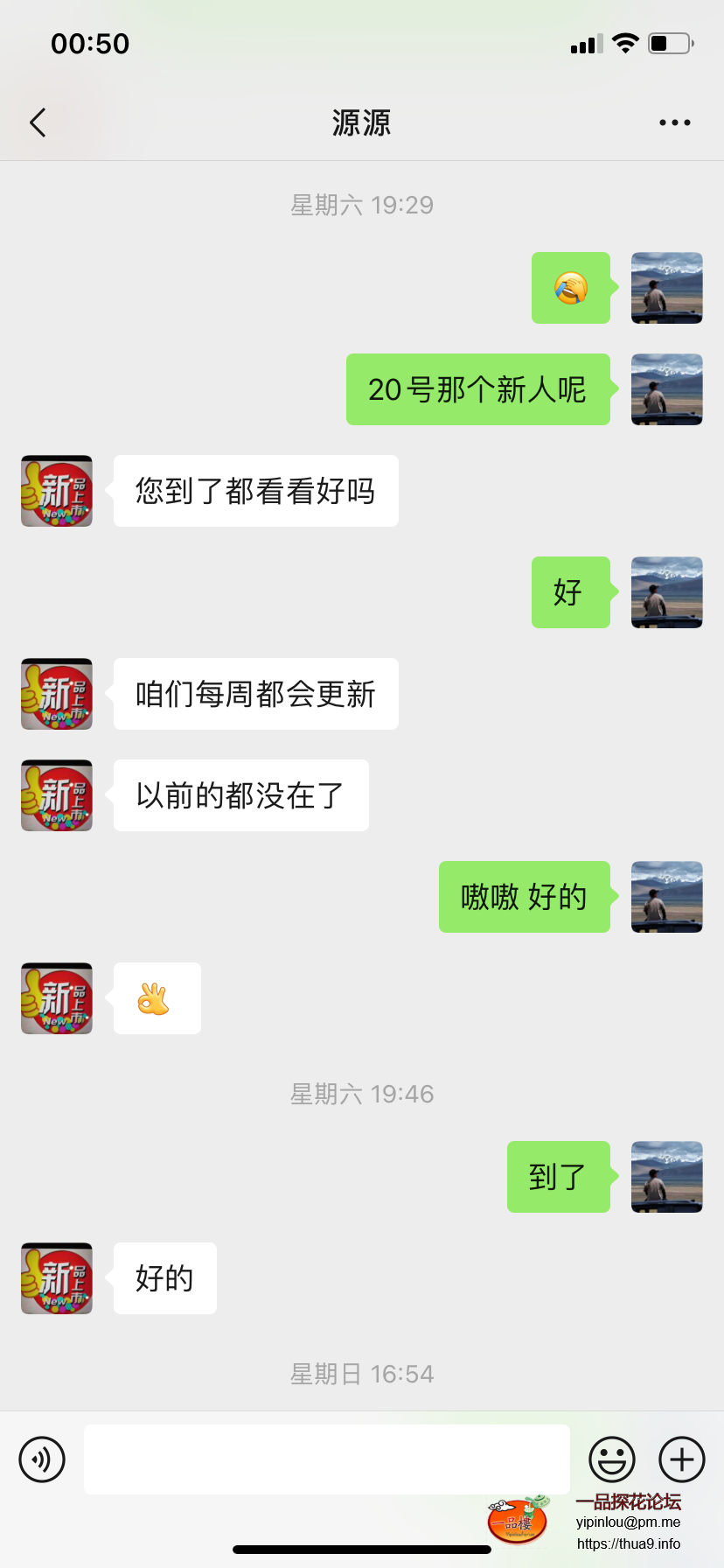Screen dimensions: 724x1568
Task: Tap the contact's 新品上市 avatar
Action: 56,491
